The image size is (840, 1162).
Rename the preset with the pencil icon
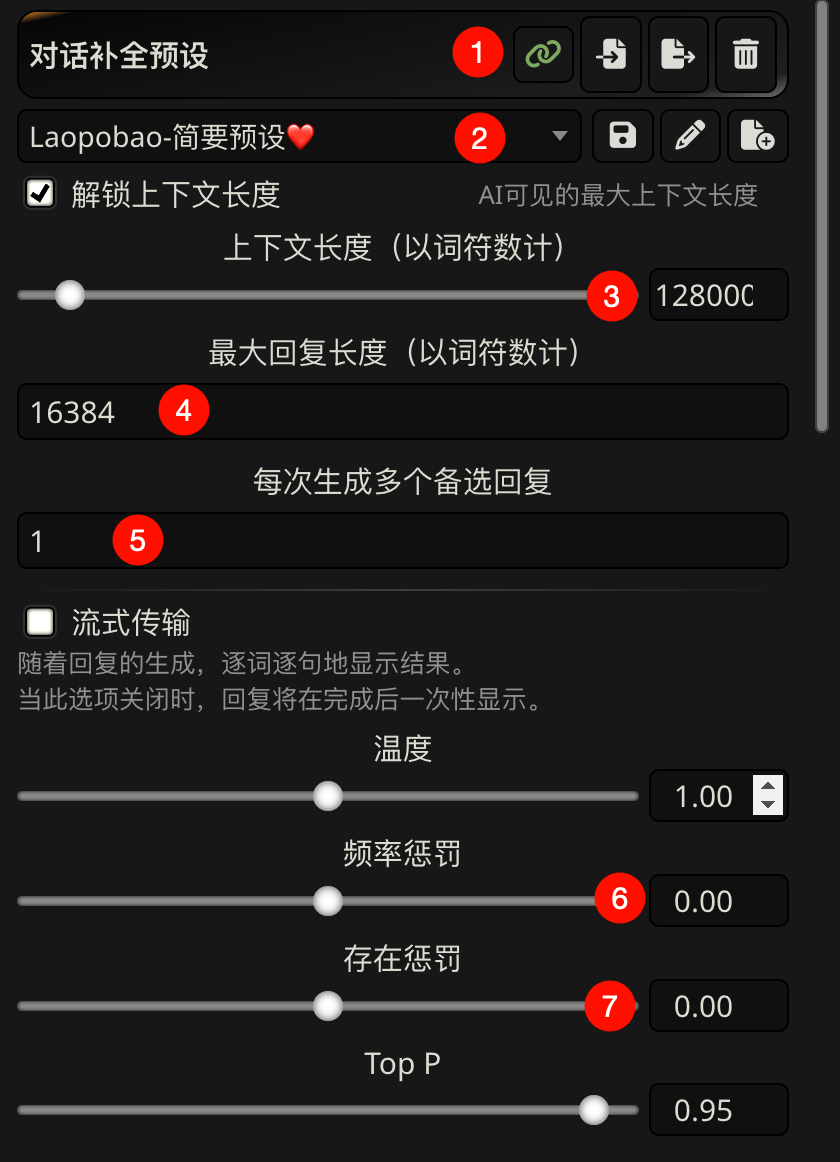coord(690,136)
